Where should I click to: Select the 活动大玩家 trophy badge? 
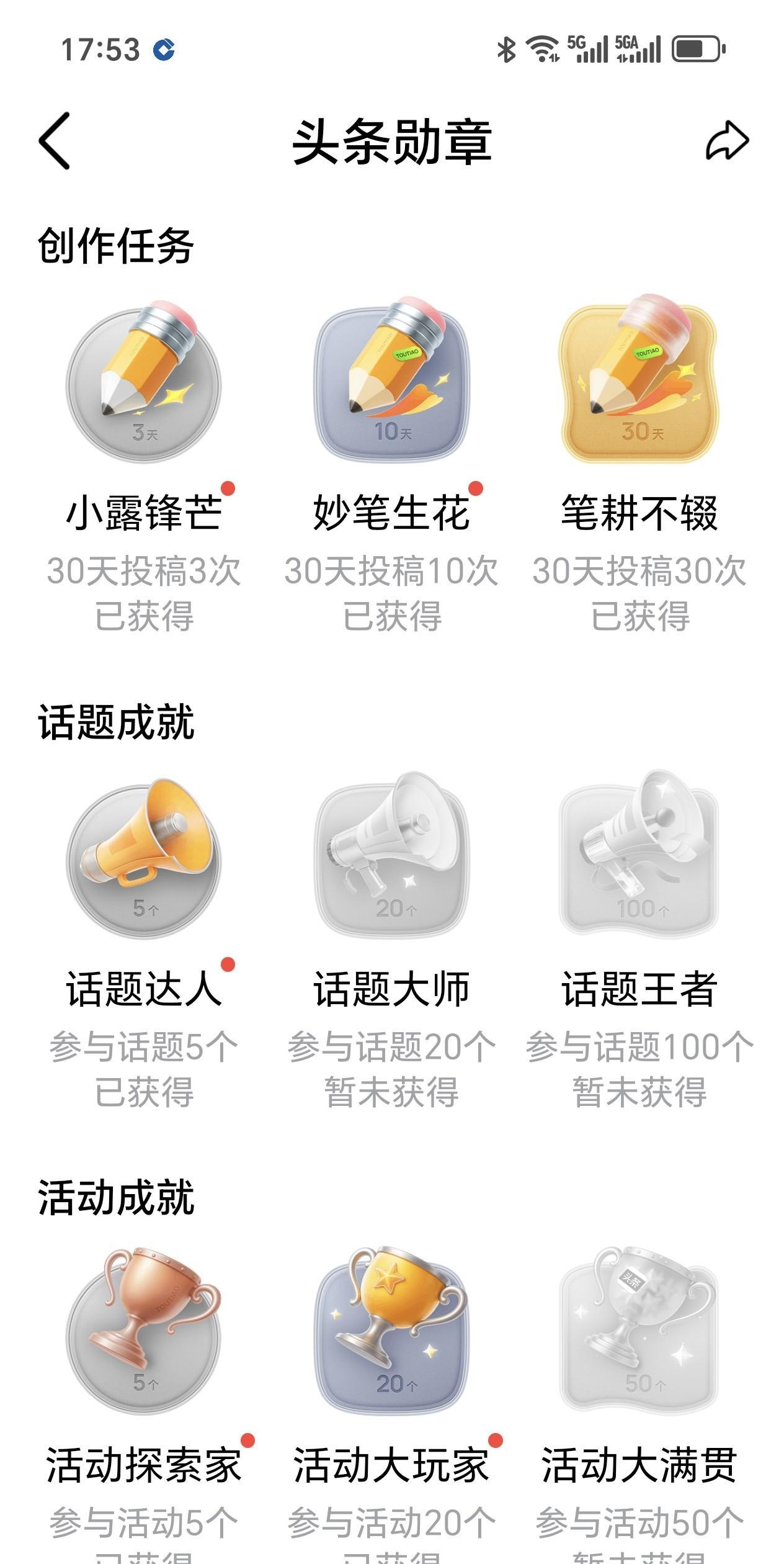[x=391, y=1333]
